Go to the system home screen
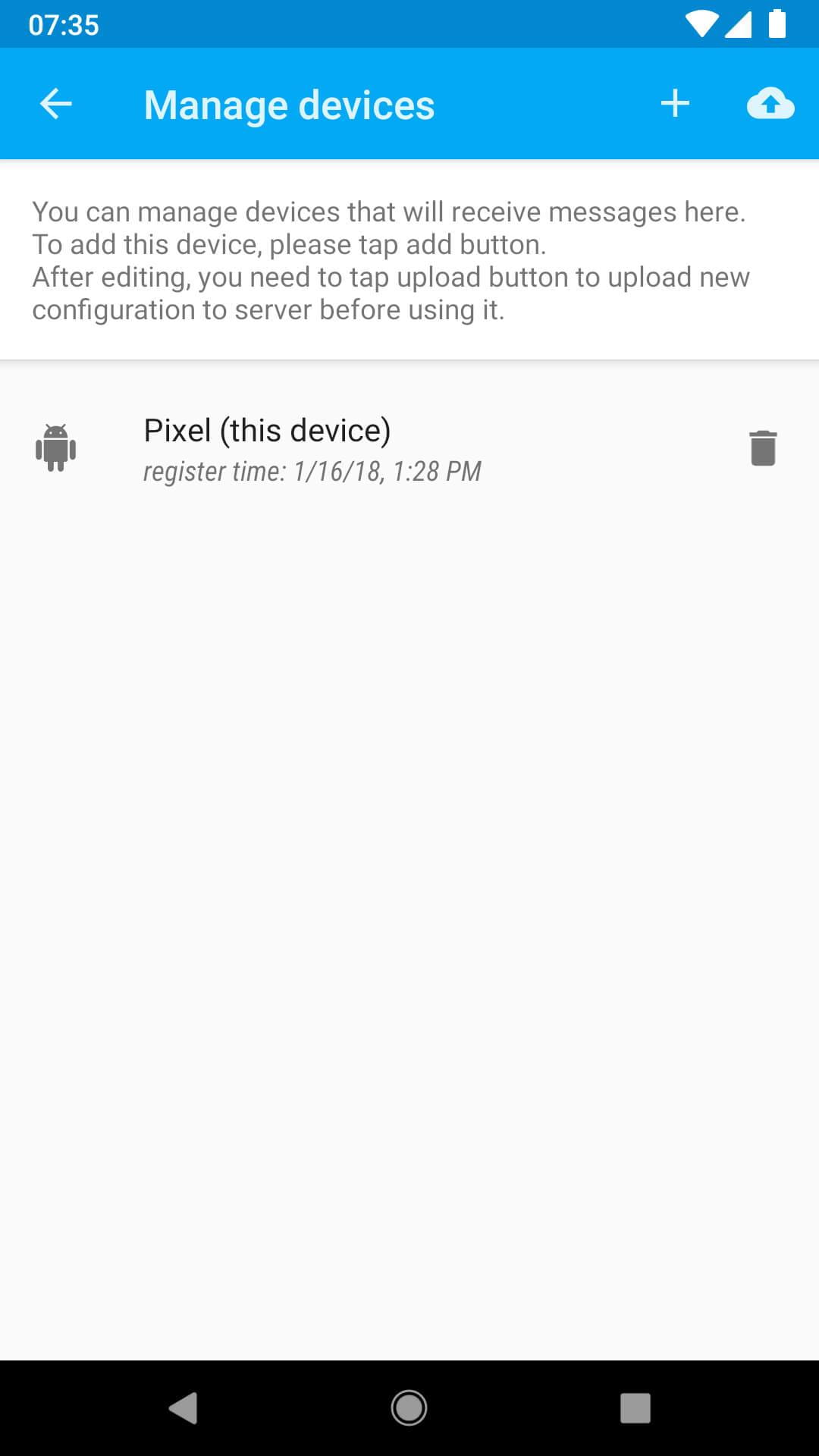This screenshot has width=819, height=1456. tap(409, 1408)
